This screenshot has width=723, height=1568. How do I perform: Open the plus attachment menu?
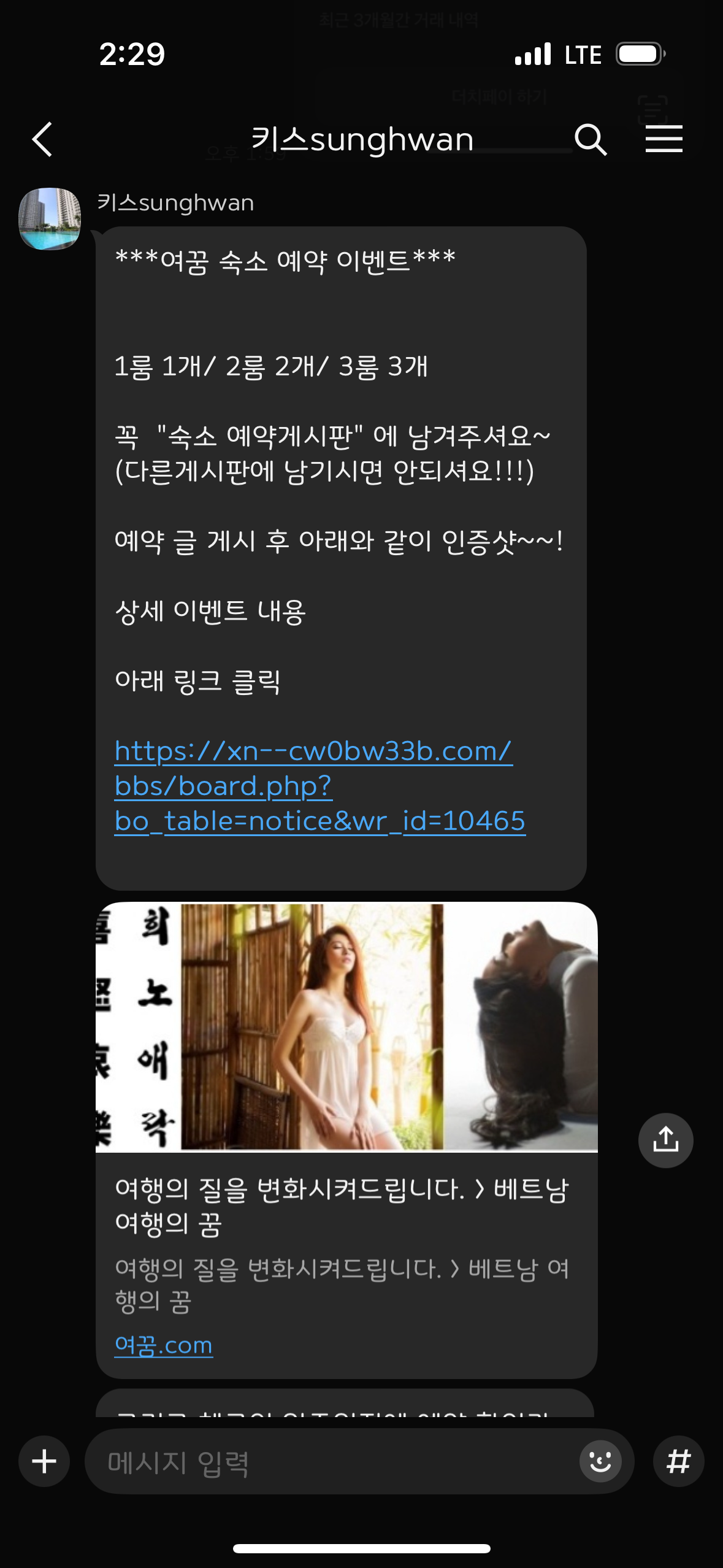point(44,1461)
